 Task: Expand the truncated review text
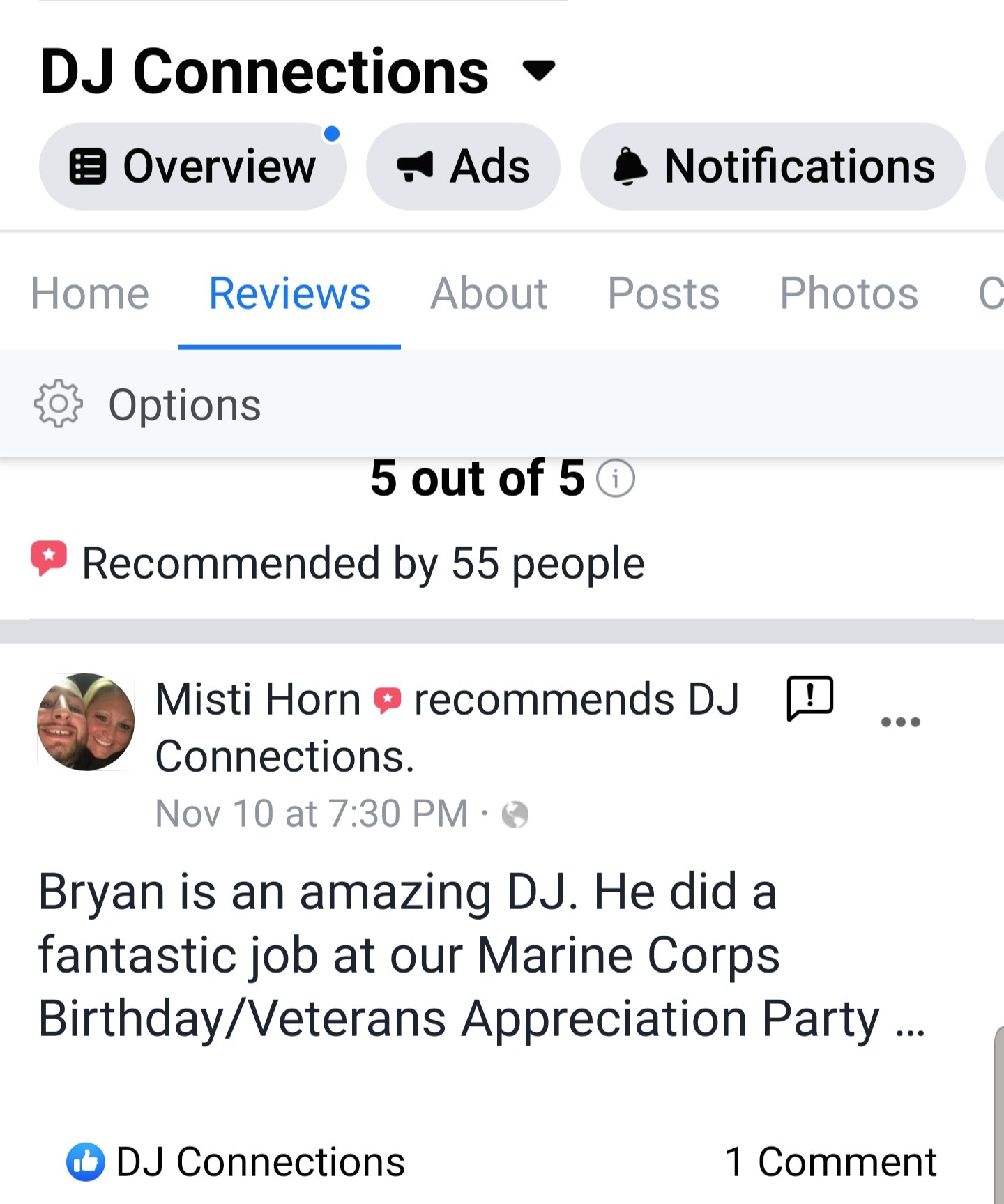pyautogui.click(x=910, y=1021)
